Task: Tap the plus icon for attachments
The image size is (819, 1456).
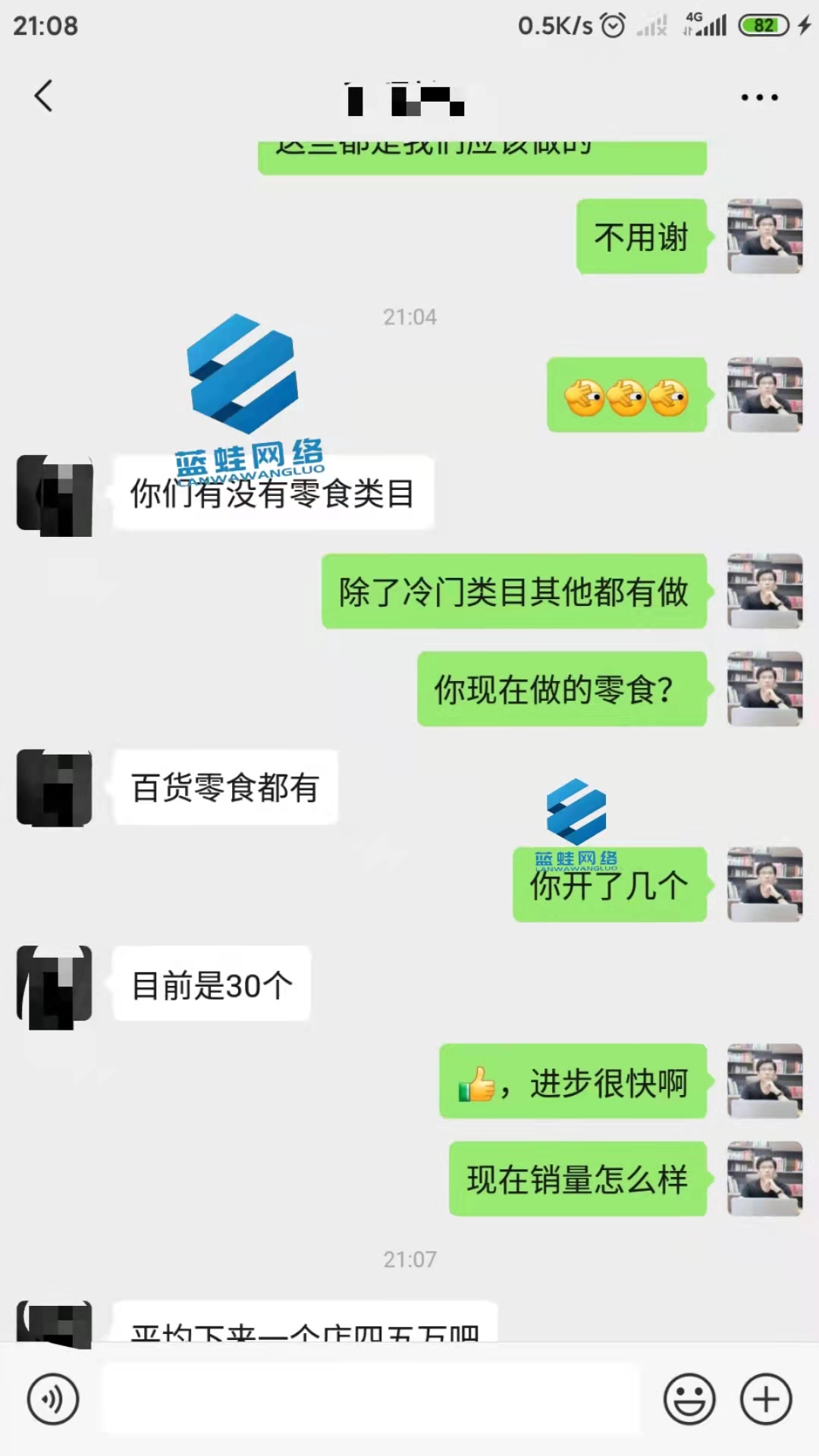Action: (x=764, y=1399)
